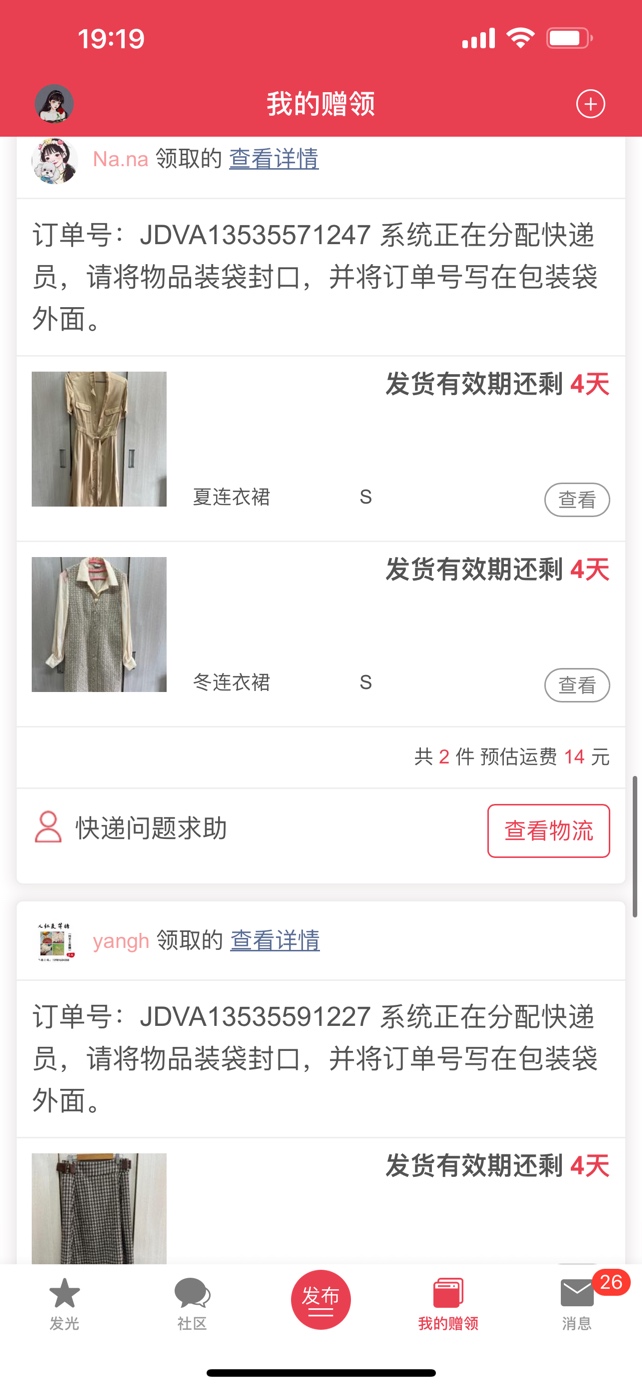Open 快递问题求助 for courier help

pyautogui.click(x=131, y=828)
